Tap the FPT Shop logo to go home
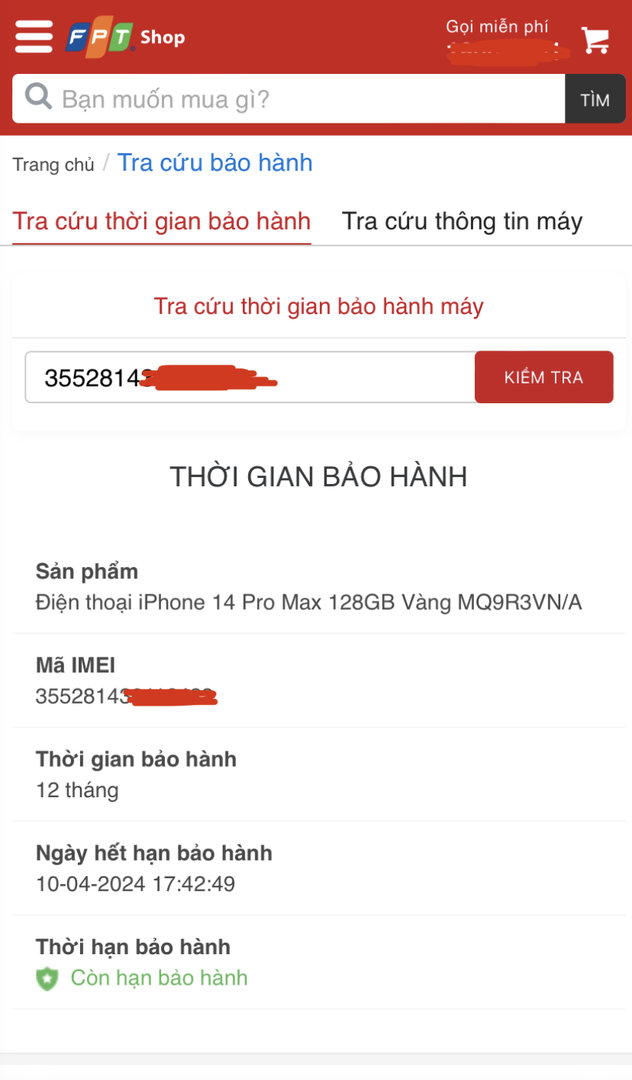The image size is (632, 1080). (125, 38)
